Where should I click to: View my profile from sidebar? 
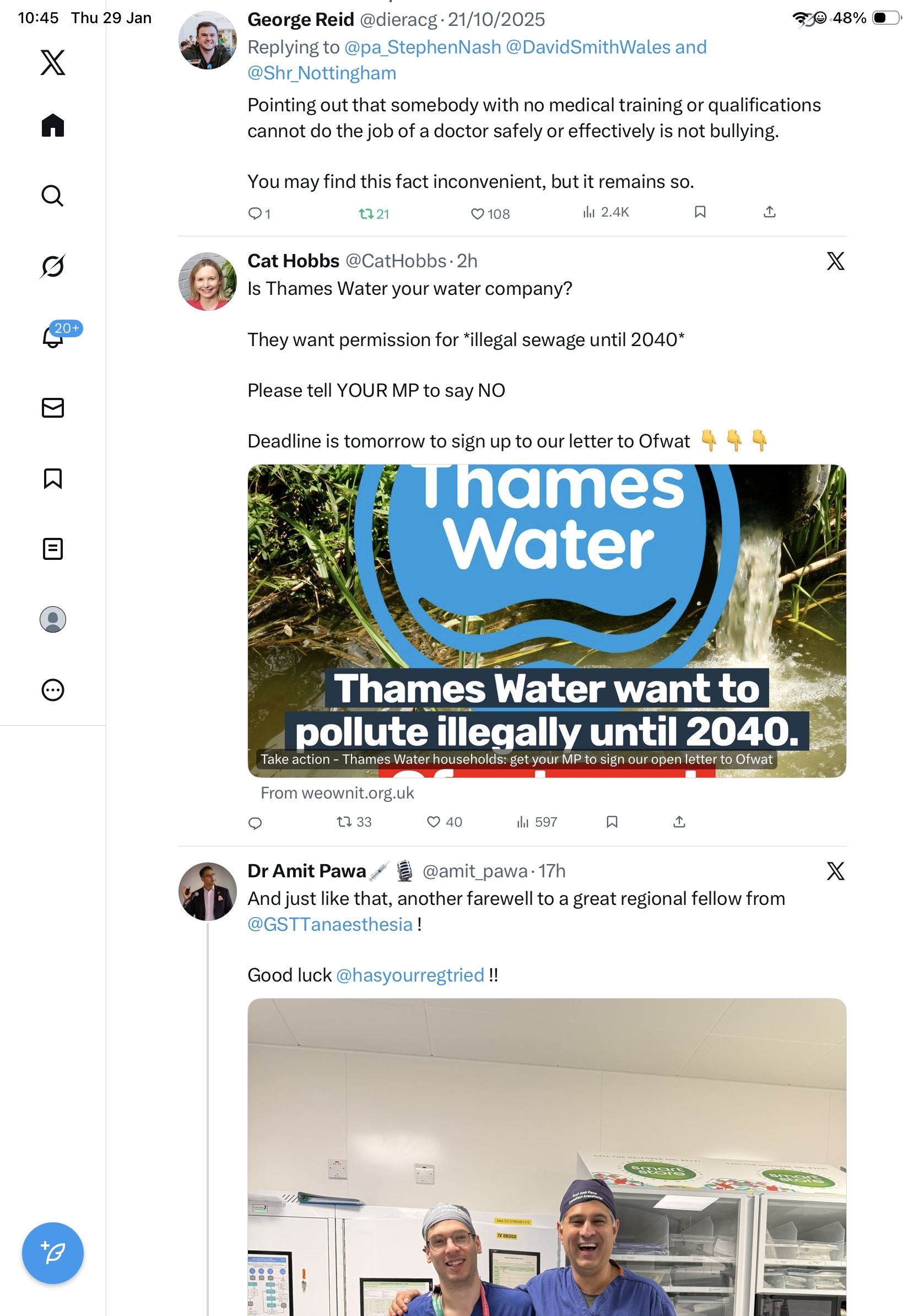(x=53, y=619)
